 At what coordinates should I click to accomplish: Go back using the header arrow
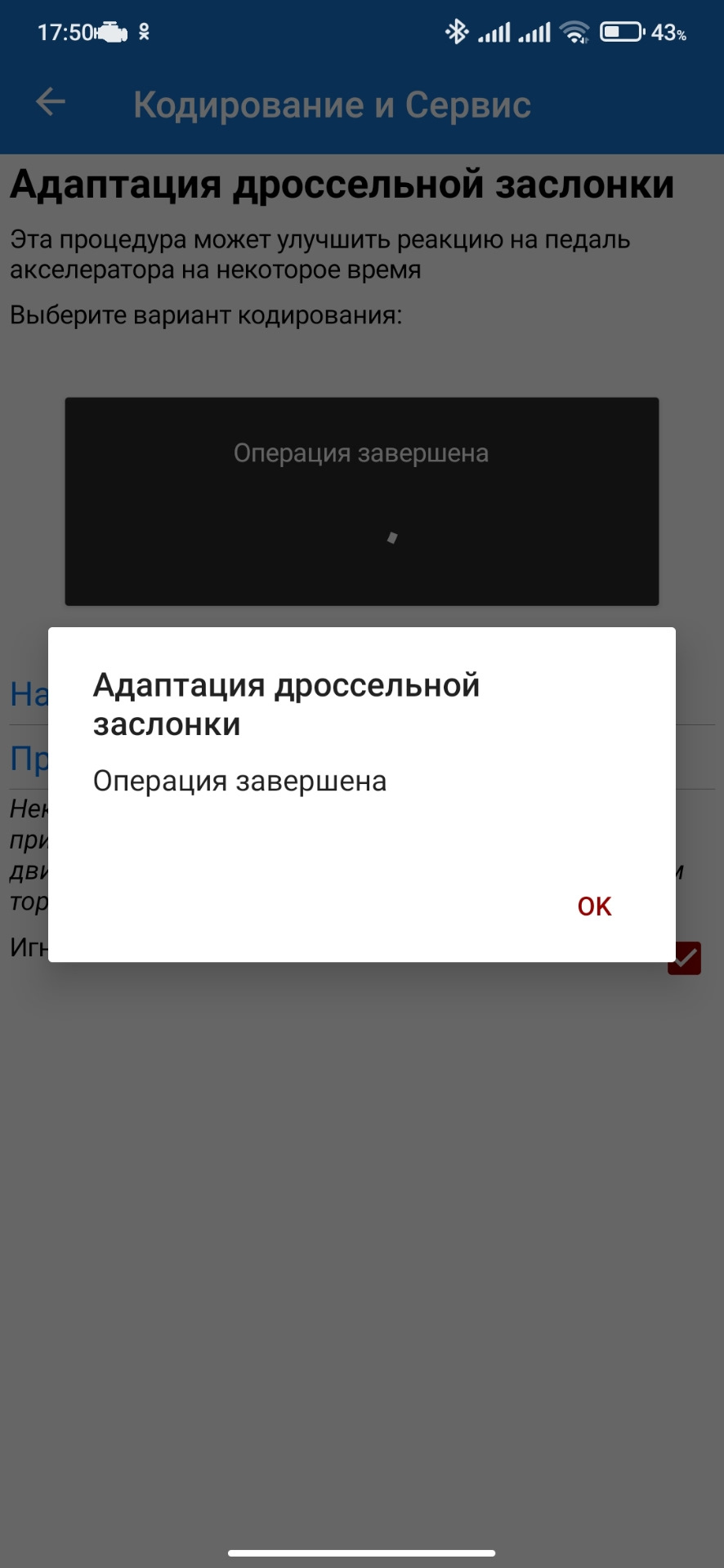pyautogui.click(x=51, y=103)
